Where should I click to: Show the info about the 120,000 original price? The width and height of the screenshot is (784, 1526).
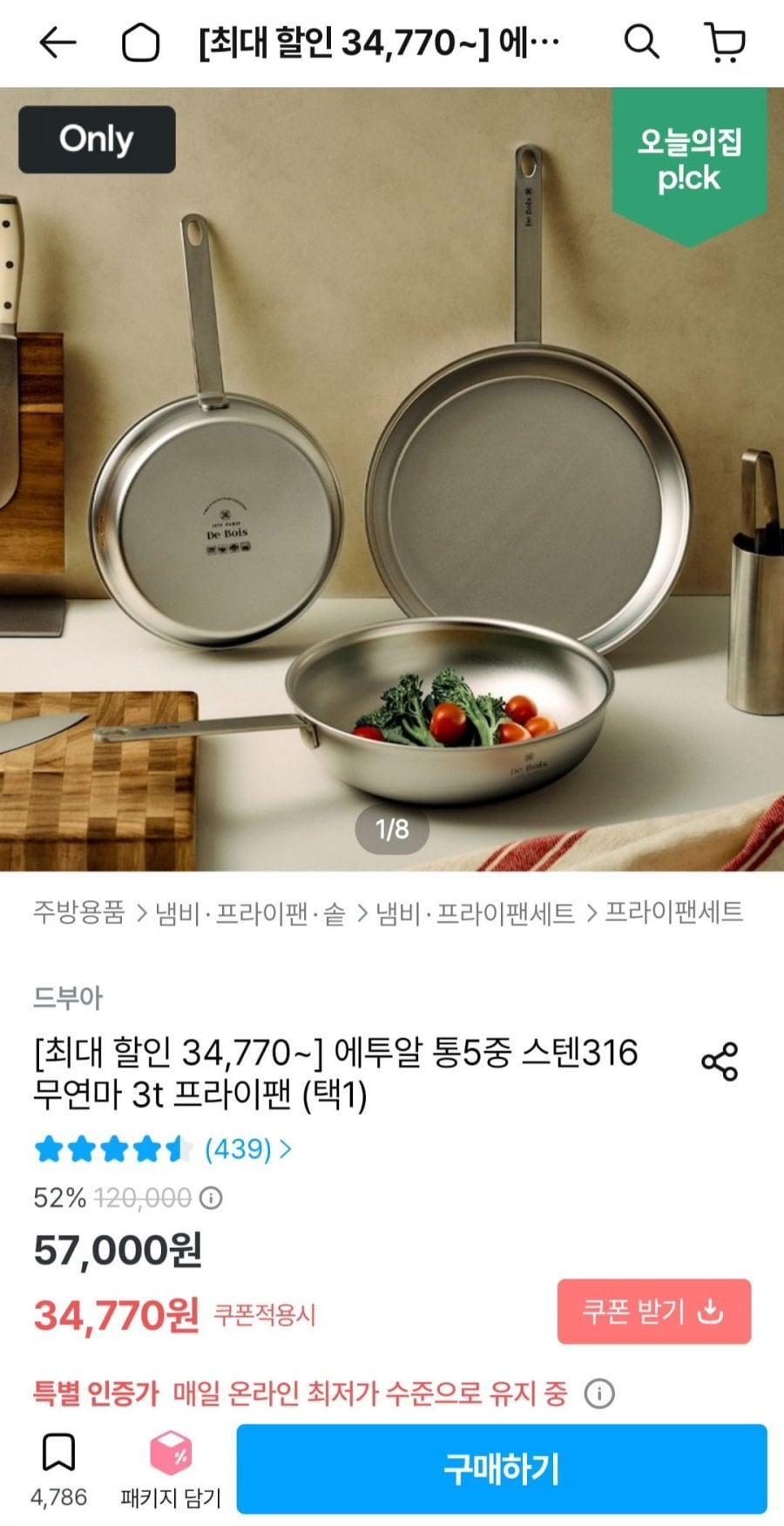tap(211, 1198)
